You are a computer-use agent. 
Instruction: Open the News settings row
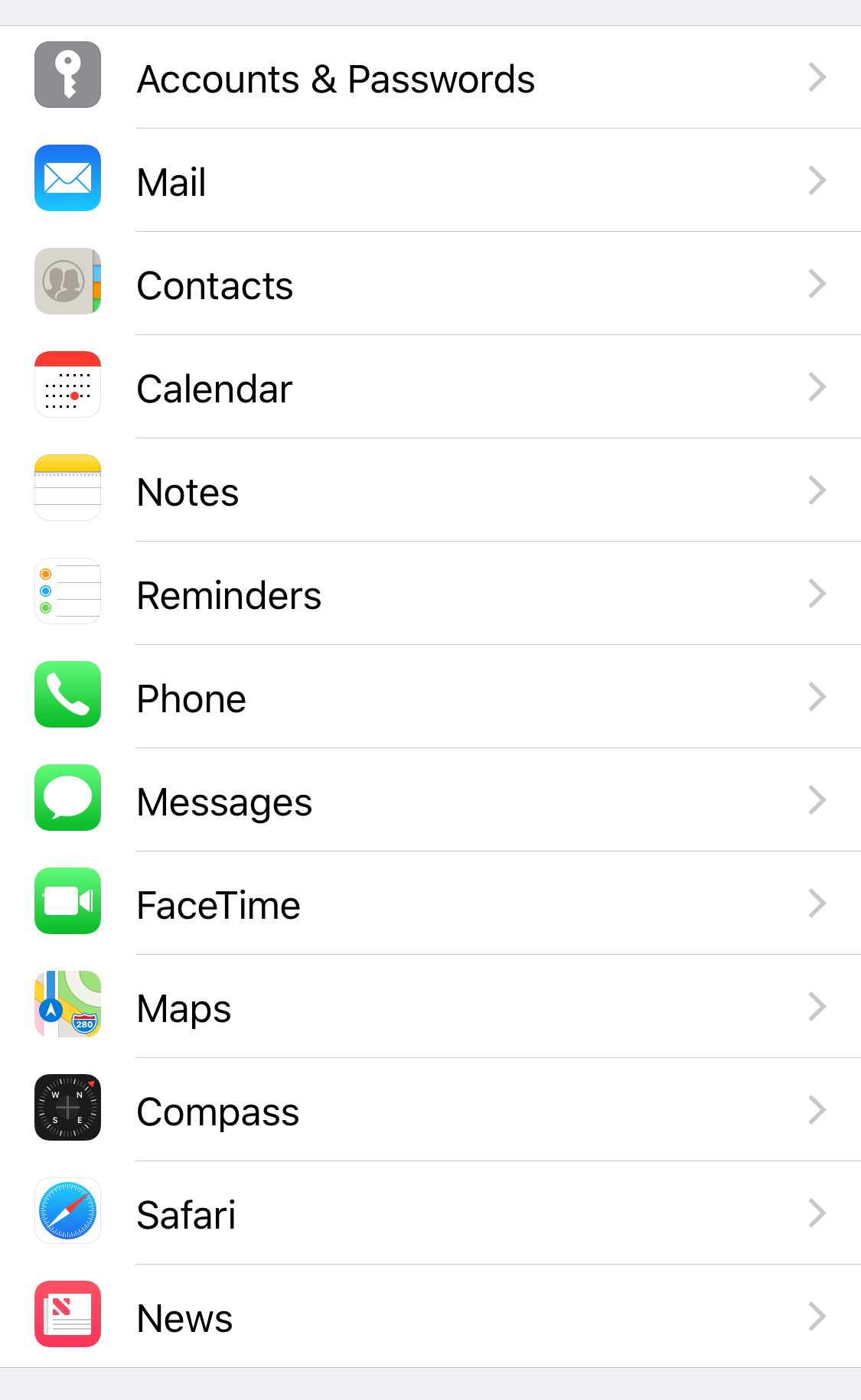pos(430,1317)
